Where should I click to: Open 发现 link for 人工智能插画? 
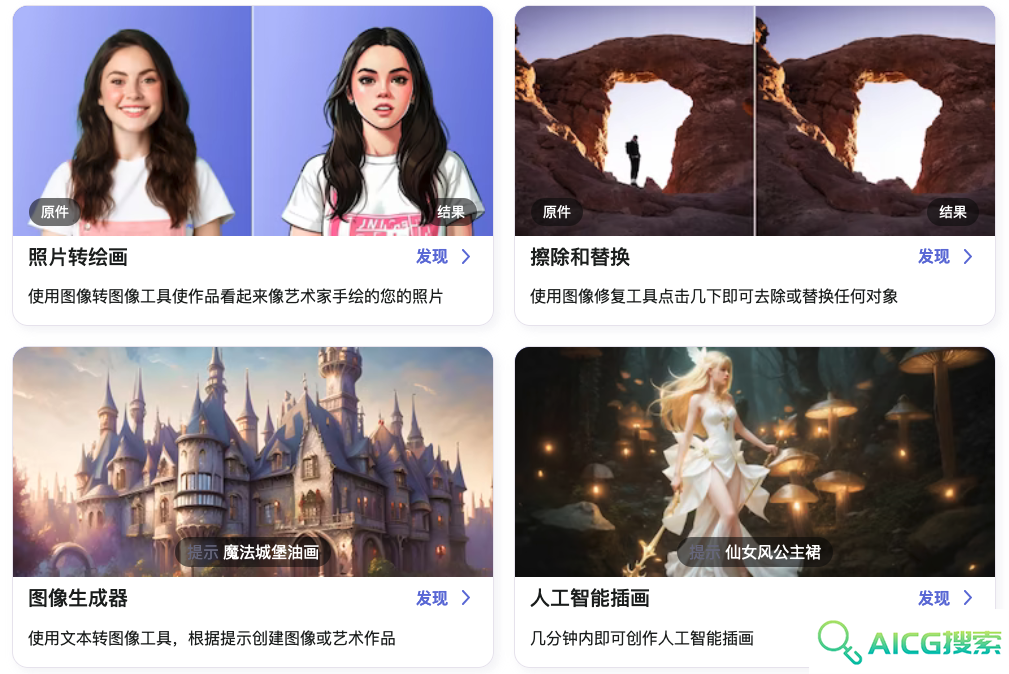click(x=944, y=598)
